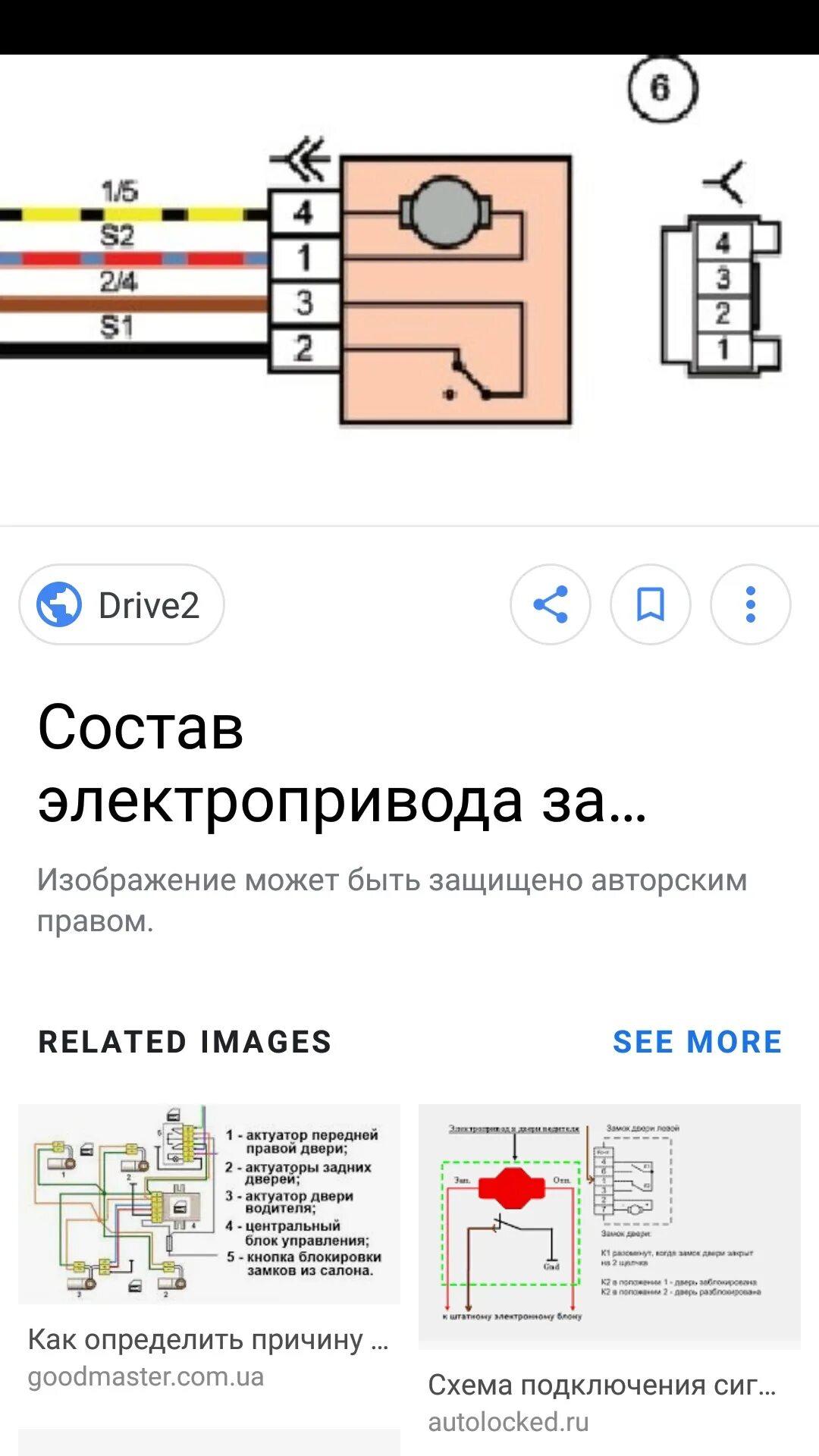The image size is (819, 1456).
Task: Open the three-dot overflow menu
Action: click(750, 604)
